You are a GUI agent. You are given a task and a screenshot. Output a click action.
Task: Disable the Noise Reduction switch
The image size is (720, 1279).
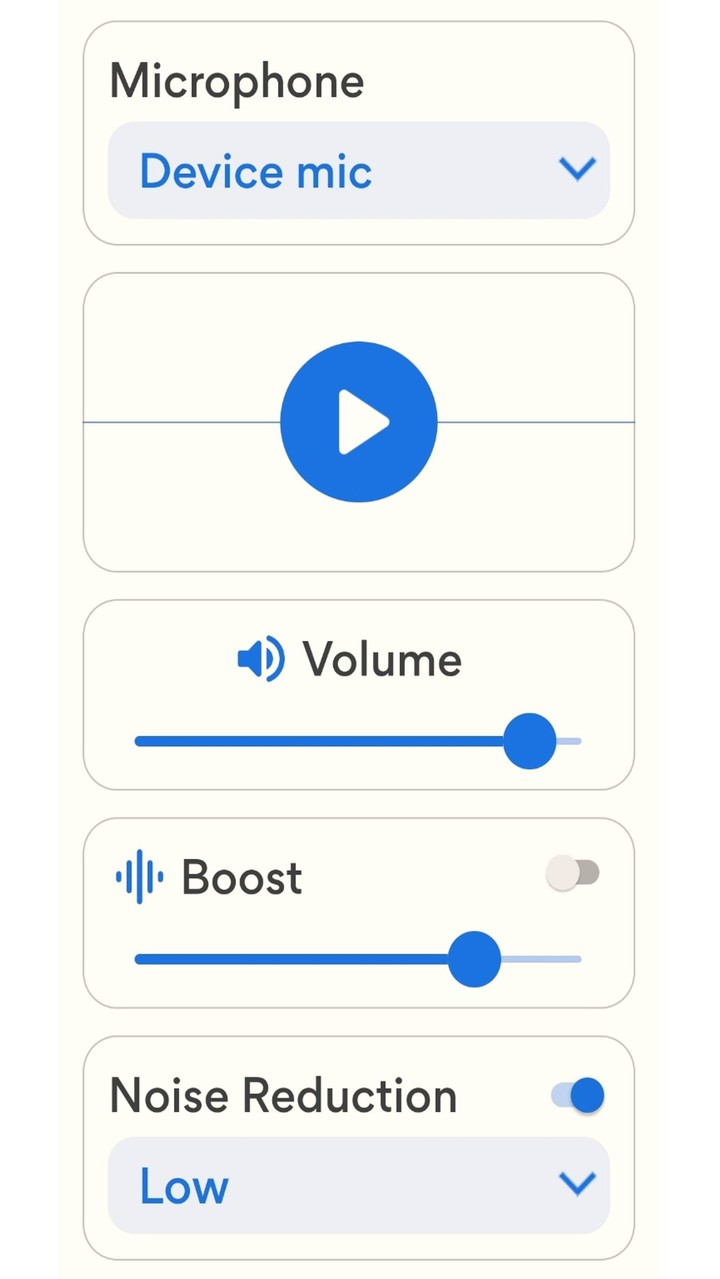576,1095
